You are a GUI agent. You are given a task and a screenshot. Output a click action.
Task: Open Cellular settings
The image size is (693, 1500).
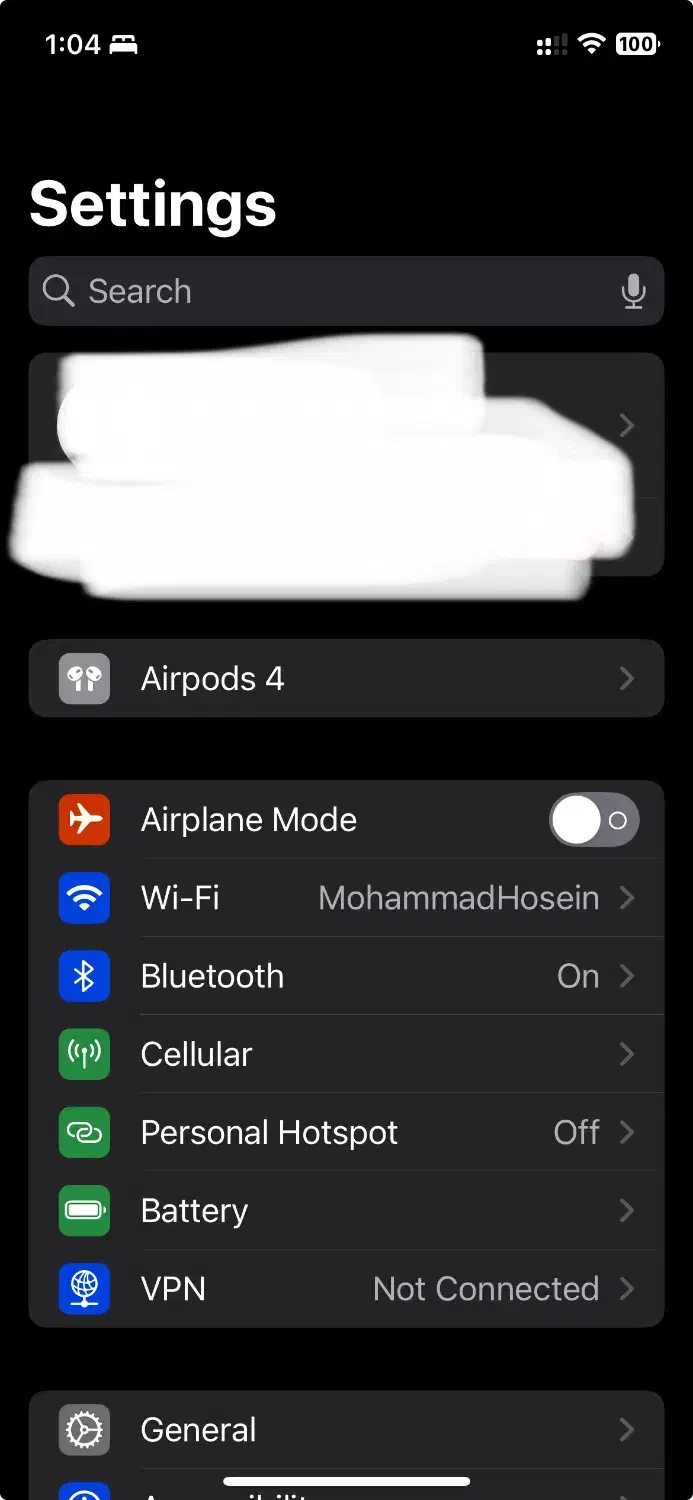tap(346, 1054)
